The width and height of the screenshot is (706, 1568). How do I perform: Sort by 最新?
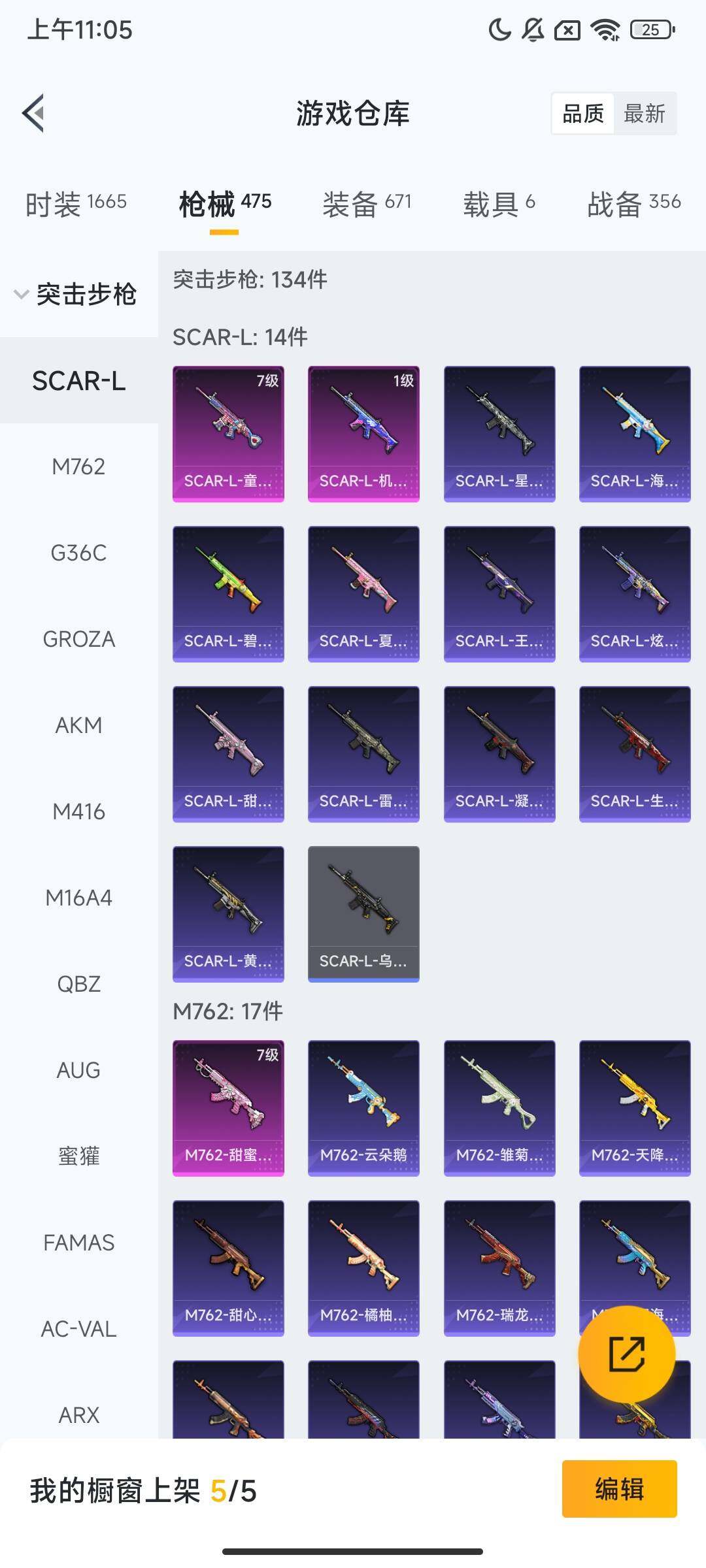click(644, 114)
